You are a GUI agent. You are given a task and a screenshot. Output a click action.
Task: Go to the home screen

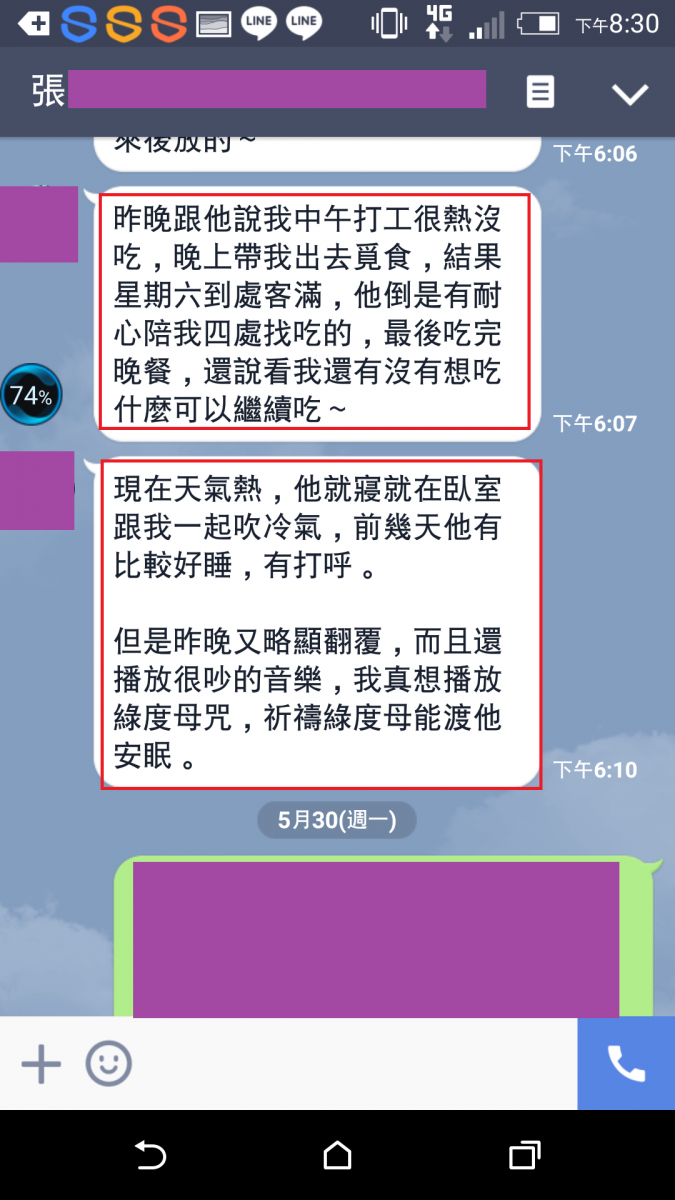click(338, 1156)
